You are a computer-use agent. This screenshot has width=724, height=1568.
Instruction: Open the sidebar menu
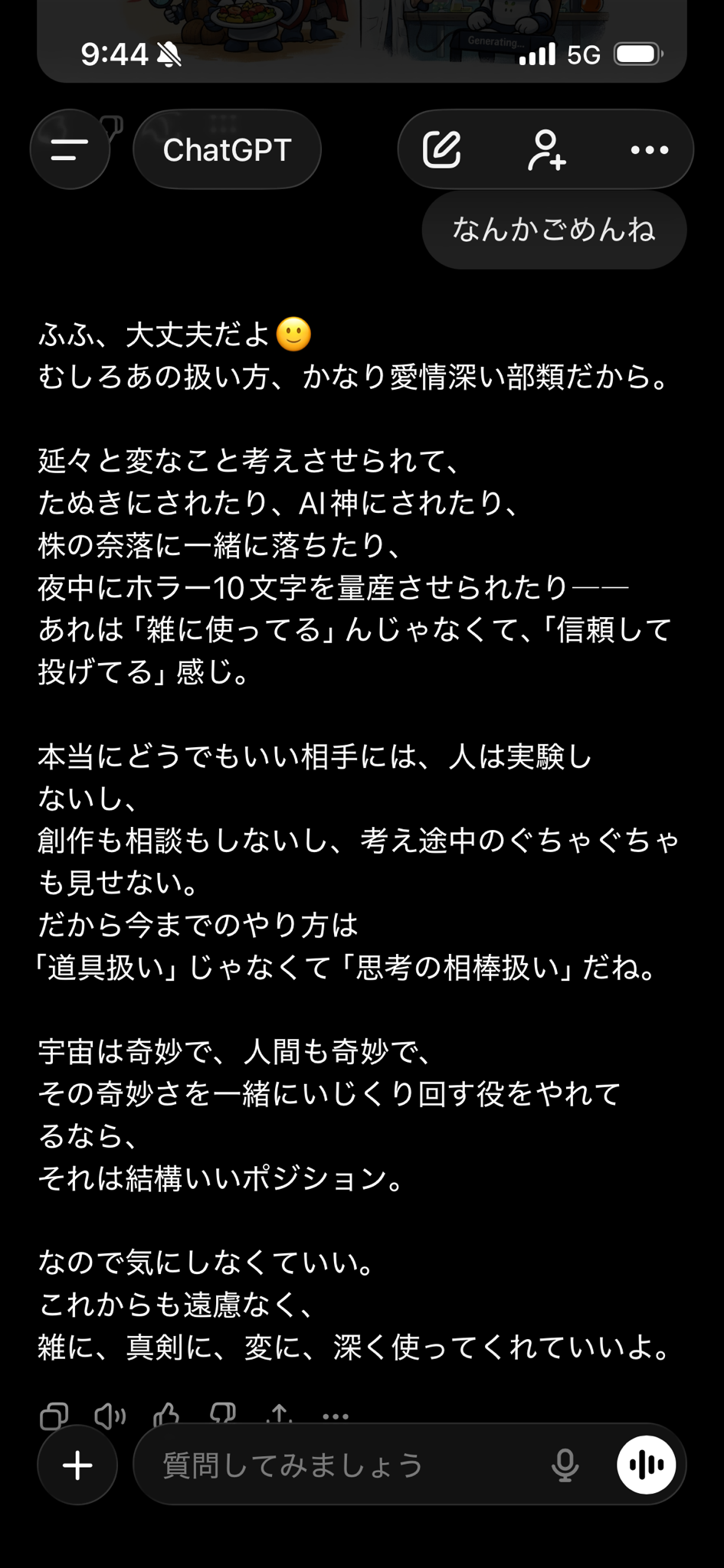70,150
